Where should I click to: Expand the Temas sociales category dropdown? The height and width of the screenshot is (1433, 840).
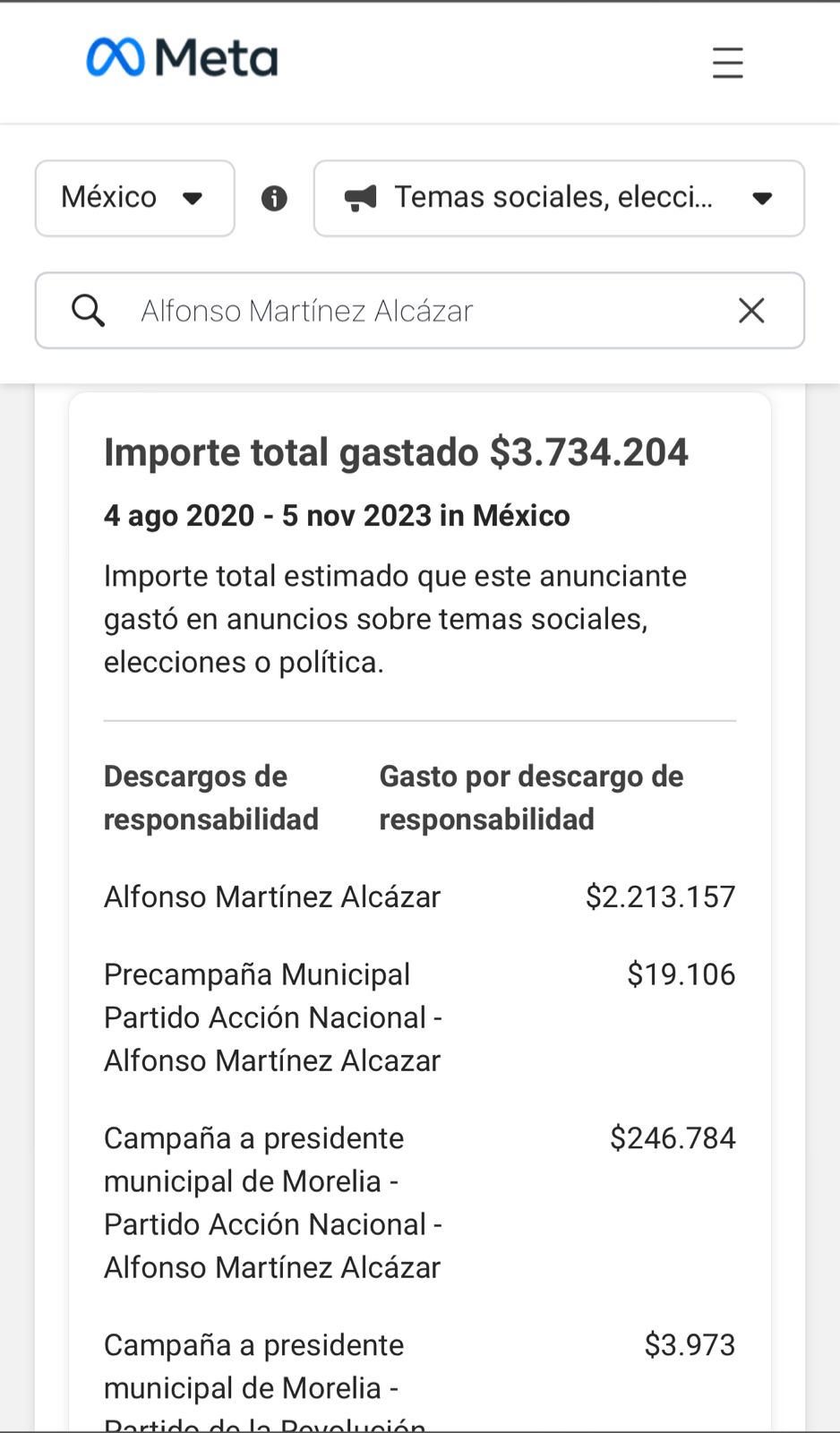pyautogui.click(x=559, y=198)
